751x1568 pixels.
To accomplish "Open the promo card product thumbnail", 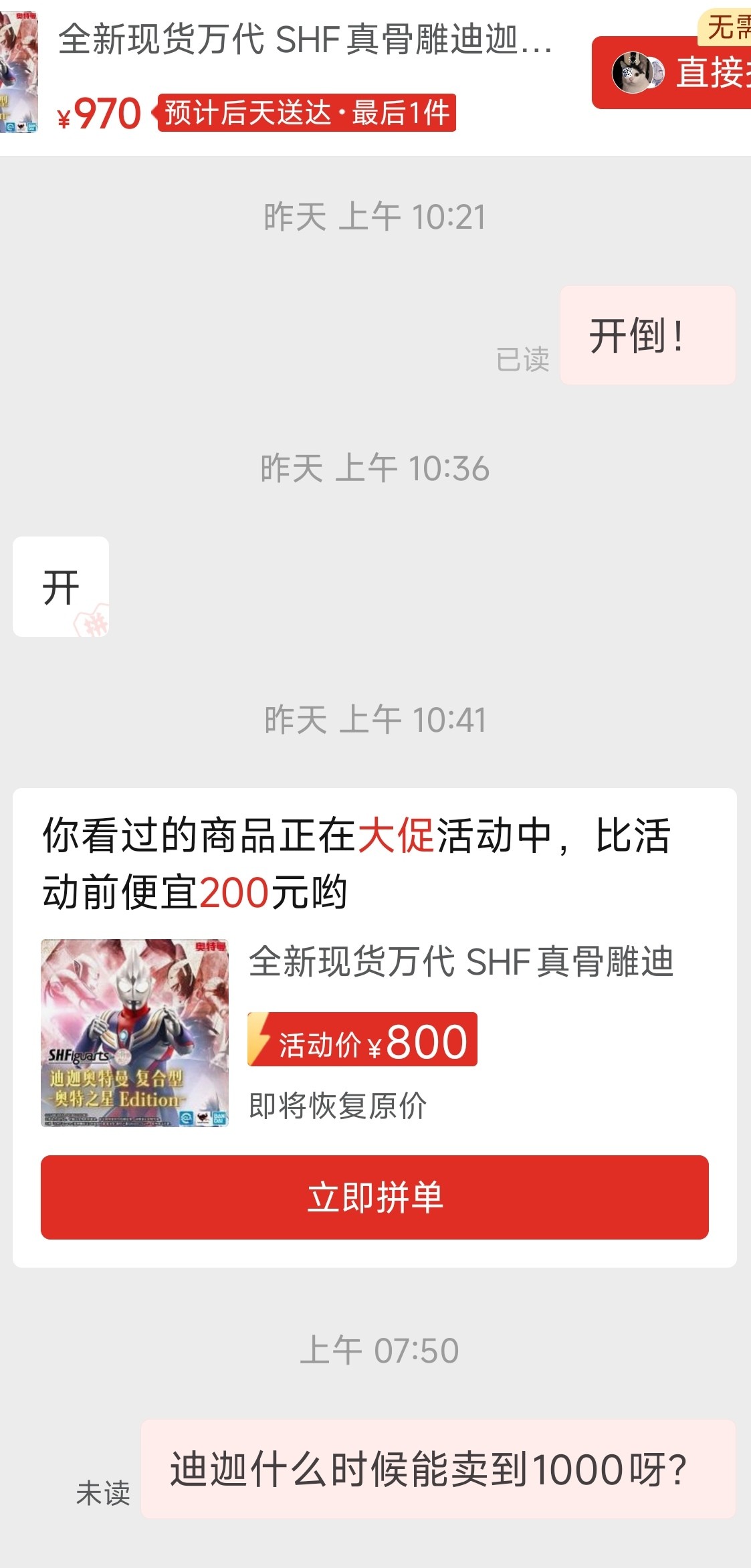I will [134, 1033].
